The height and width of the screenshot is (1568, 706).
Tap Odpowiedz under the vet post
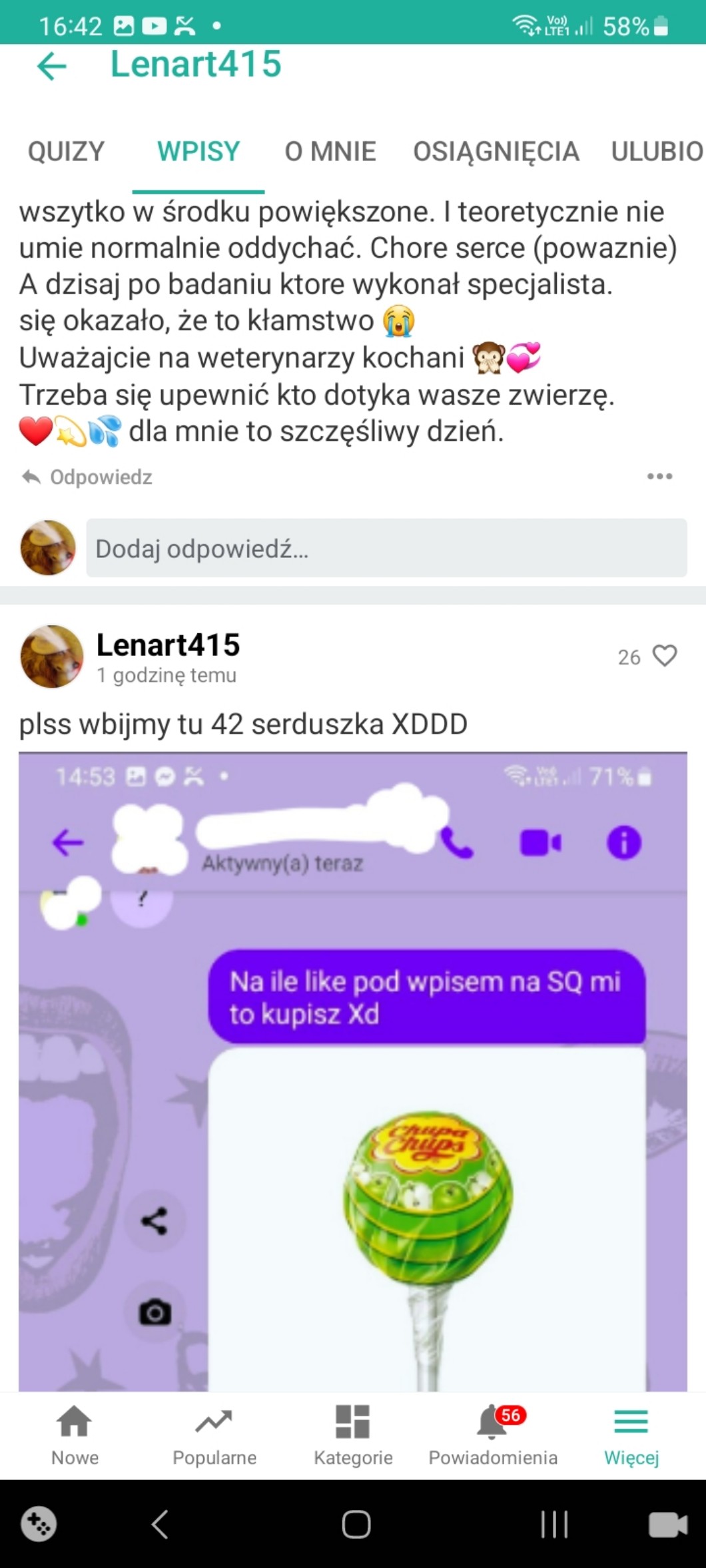tap(87, 477)
